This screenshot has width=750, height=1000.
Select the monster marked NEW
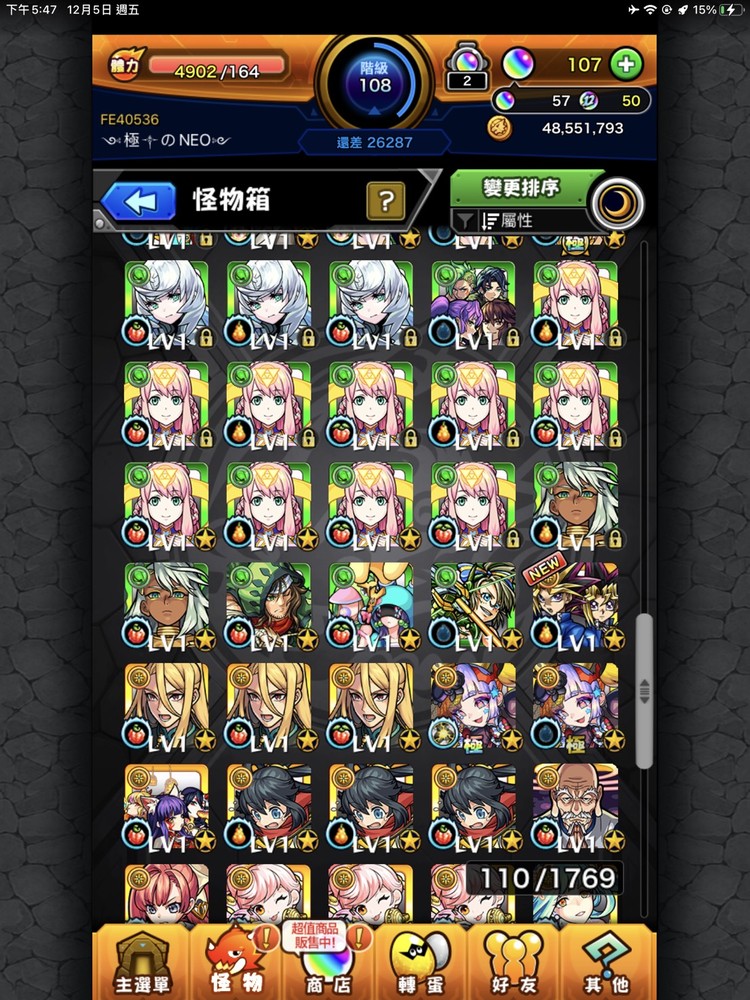[575, 605]
